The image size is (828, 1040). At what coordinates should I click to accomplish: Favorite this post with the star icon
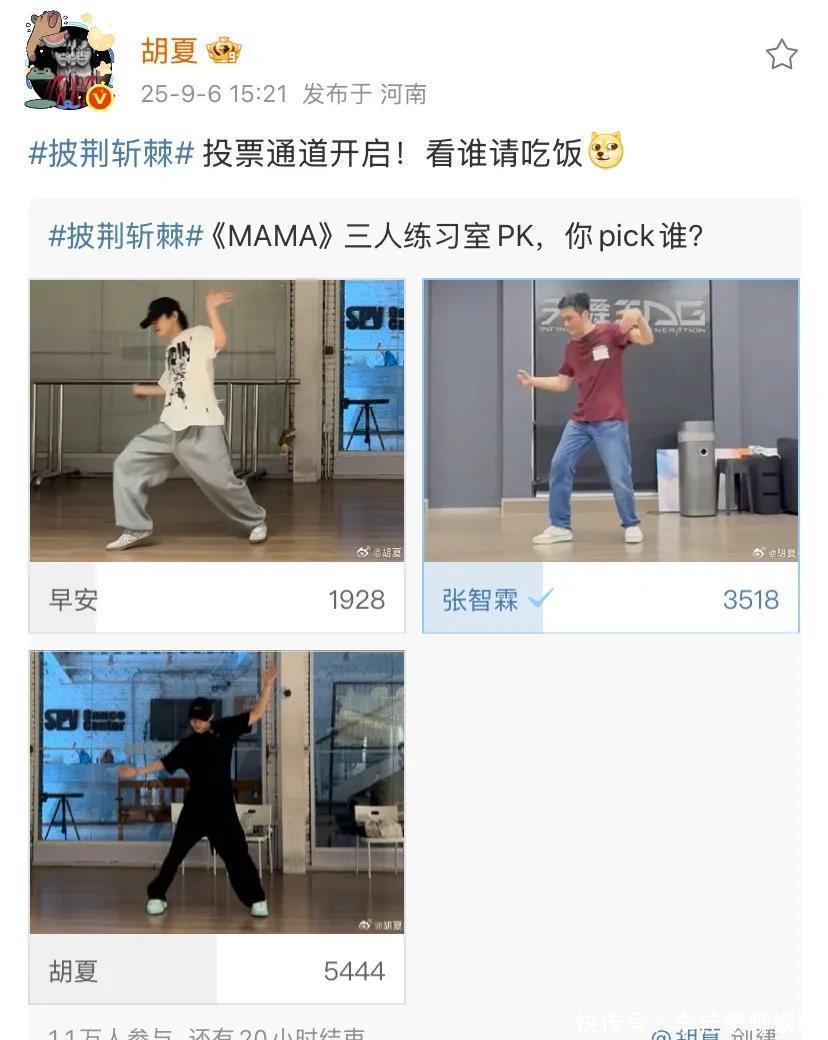pyautogui.click(x=781, y=55)
